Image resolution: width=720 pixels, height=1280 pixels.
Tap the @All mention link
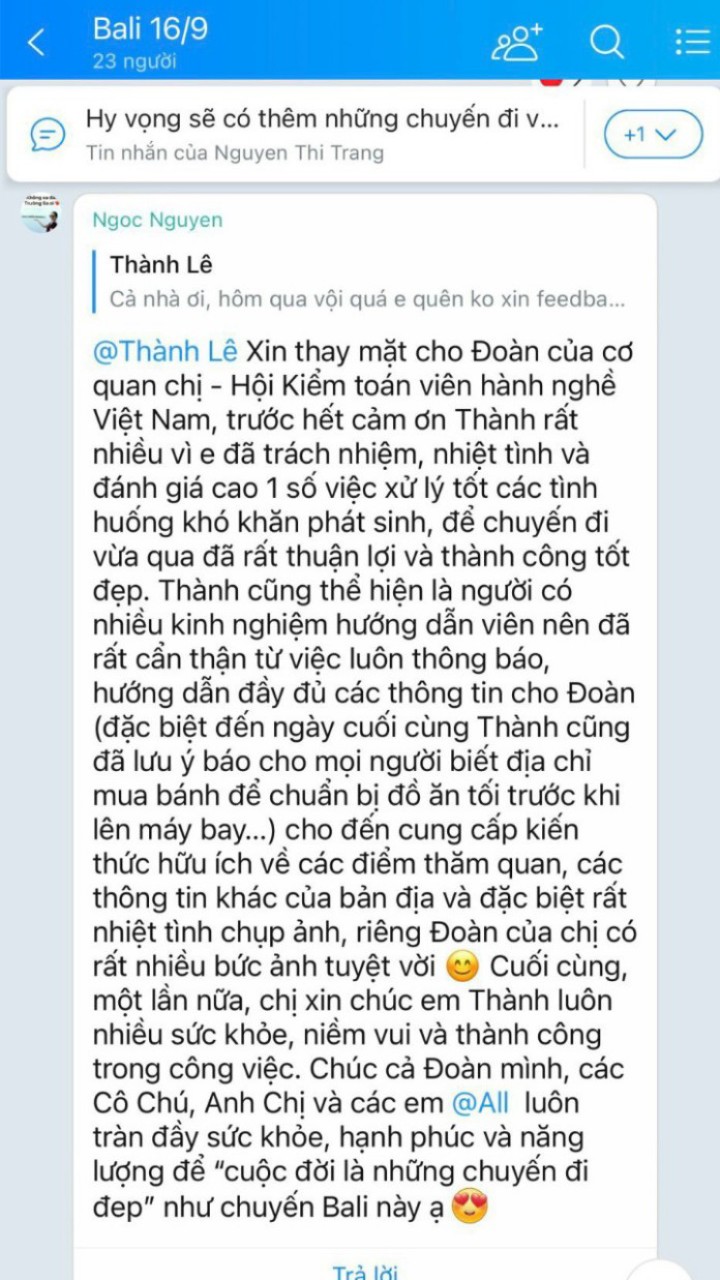[x=480, y=1103]
